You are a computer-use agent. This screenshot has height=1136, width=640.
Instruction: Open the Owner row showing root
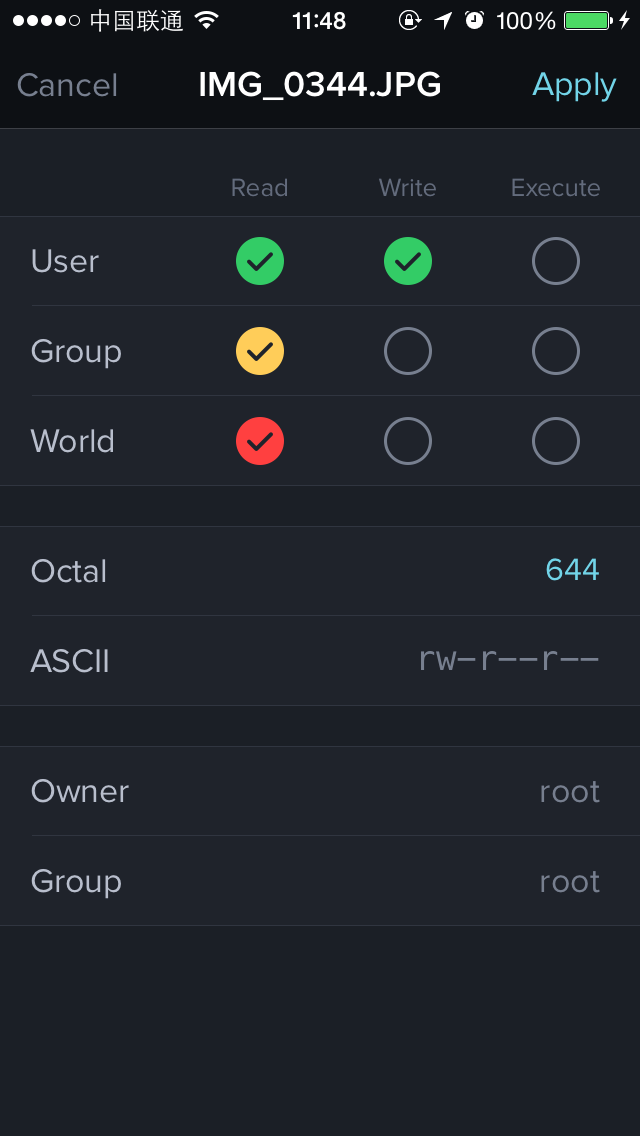(320, 791)
